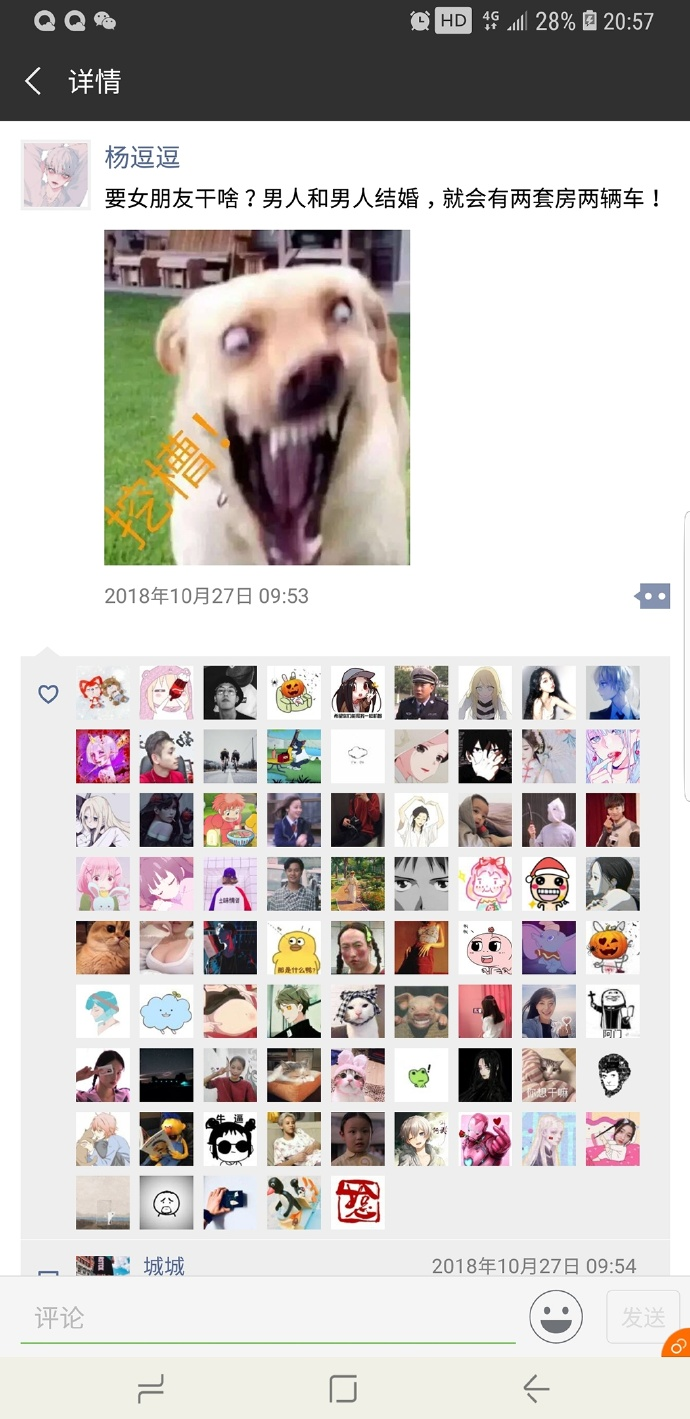The image size is (690, 1419).
Task: Open the Santa hat cartoon avatar among the likes
Action: point(549,884)
